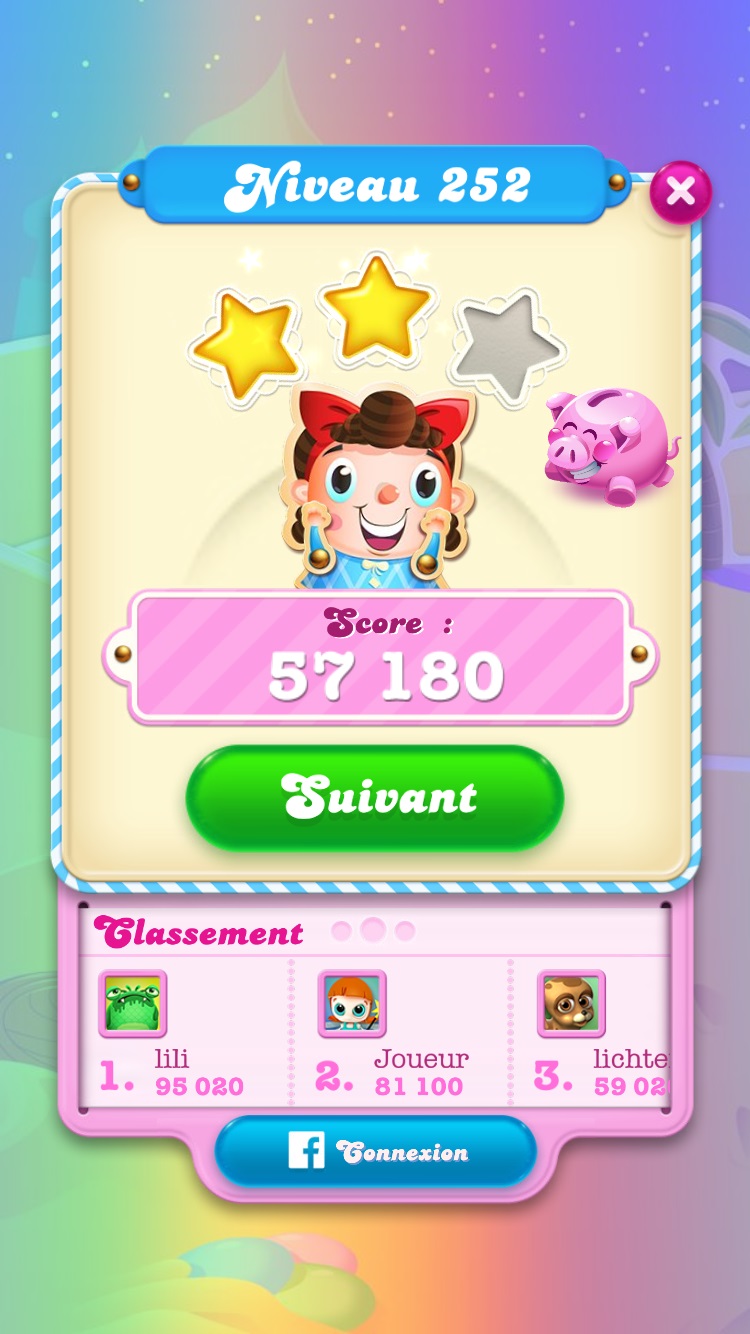Screen dimensions: 750x1334
Task: Tap the Classement page indicator dots
Action: pos(373,931)
